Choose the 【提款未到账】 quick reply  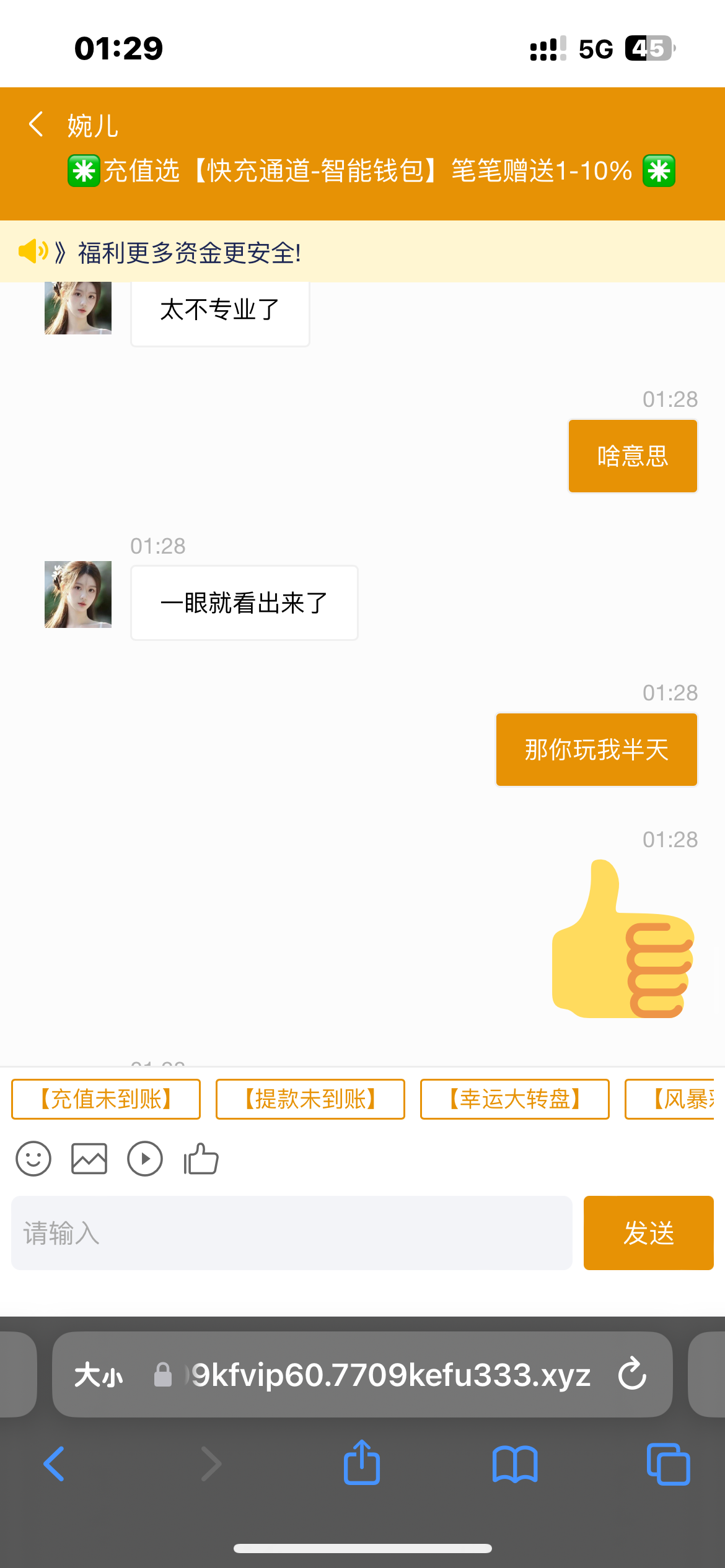click(x=310, y=1099)
